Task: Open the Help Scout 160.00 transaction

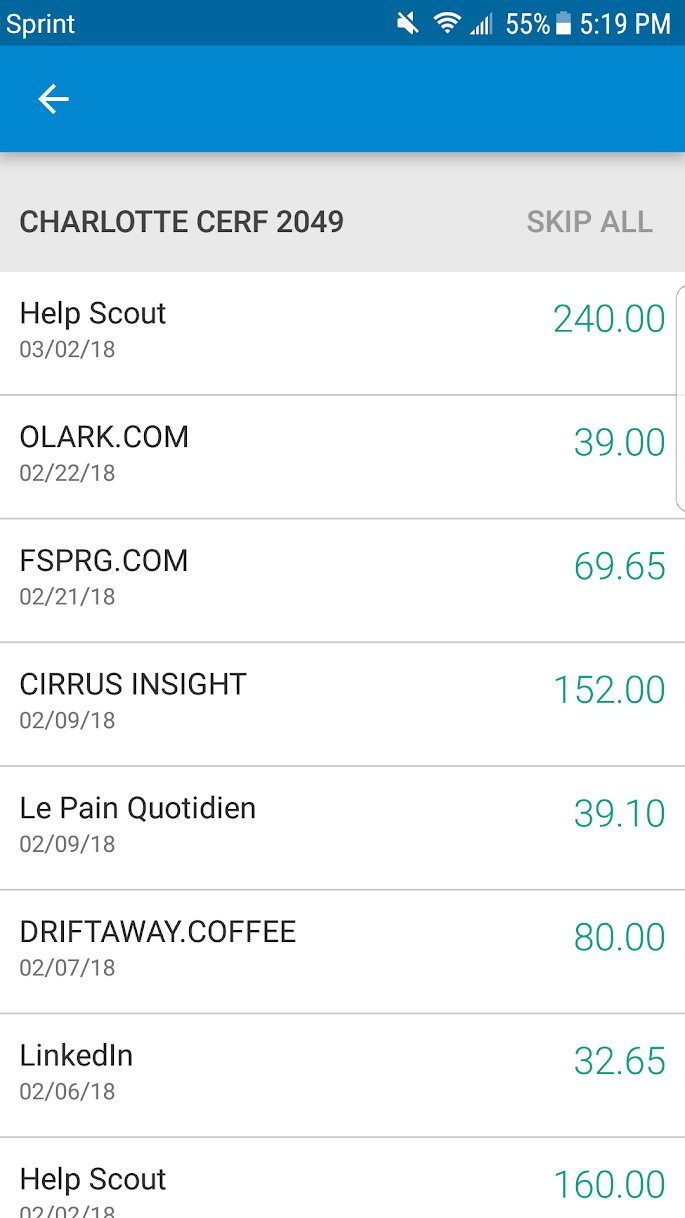Action: pos(340,1186)
